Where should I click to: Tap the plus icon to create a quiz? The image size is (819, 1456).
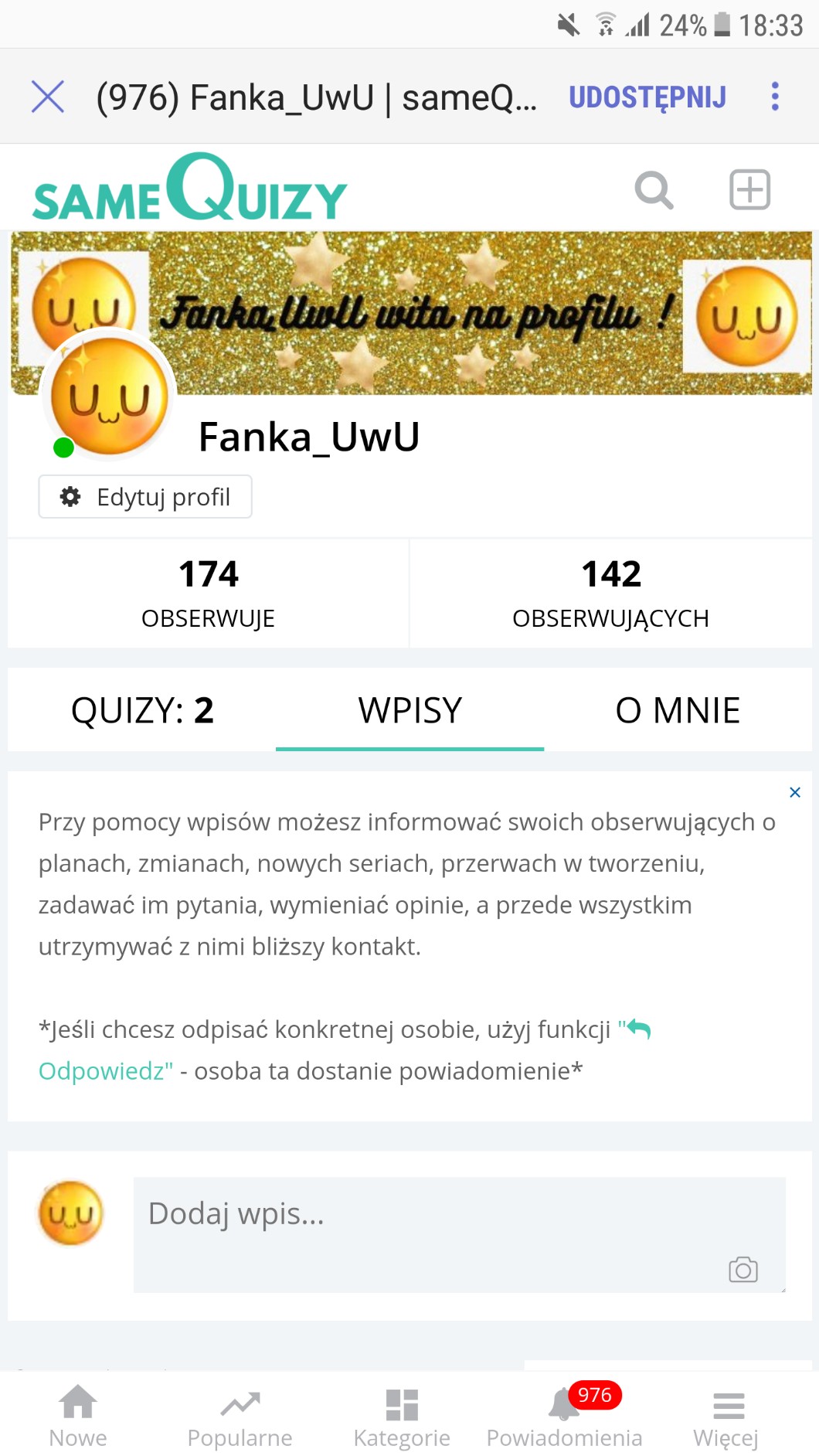coord(749,190)
